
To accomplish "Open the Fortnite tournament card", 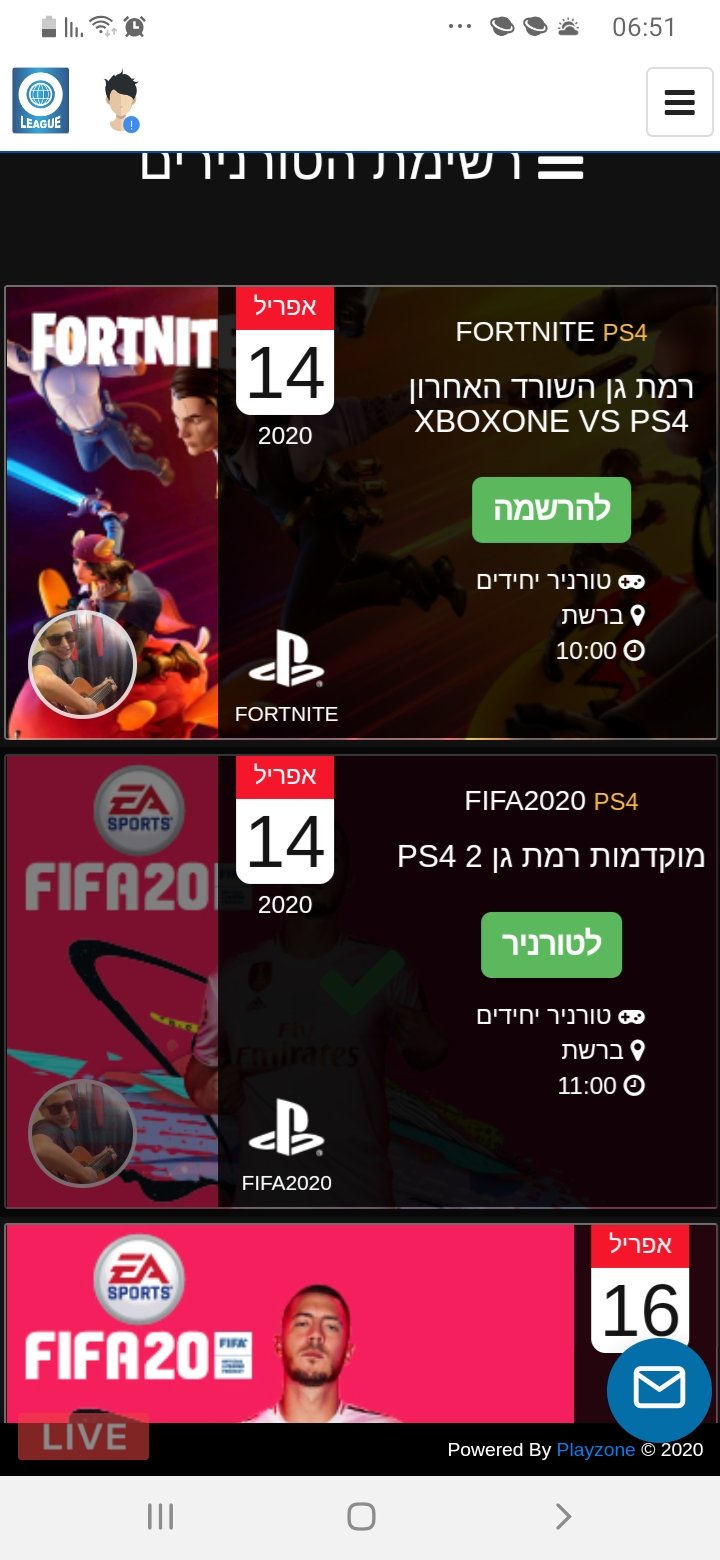I will coord(361,513).
